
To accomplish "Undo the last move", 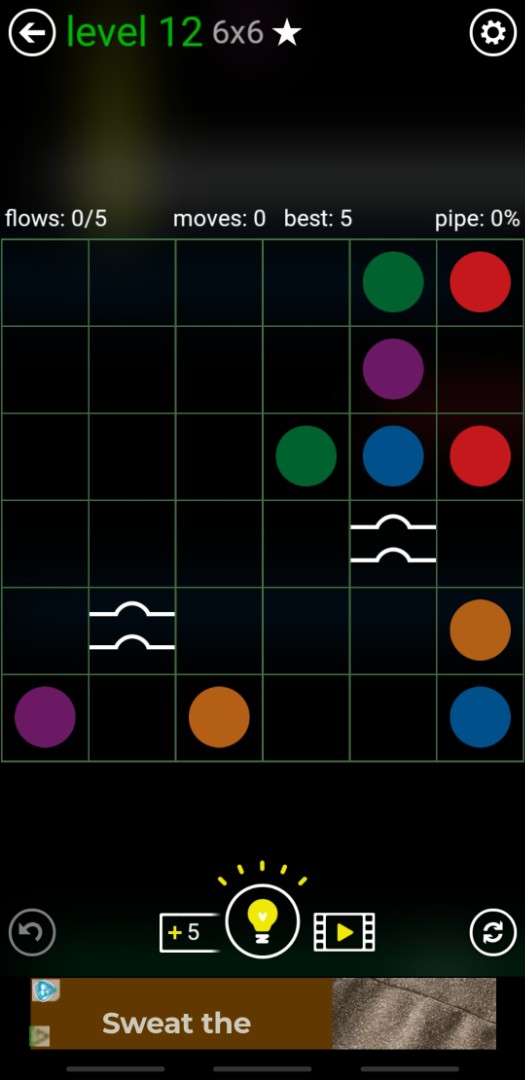I will point(32,932).
